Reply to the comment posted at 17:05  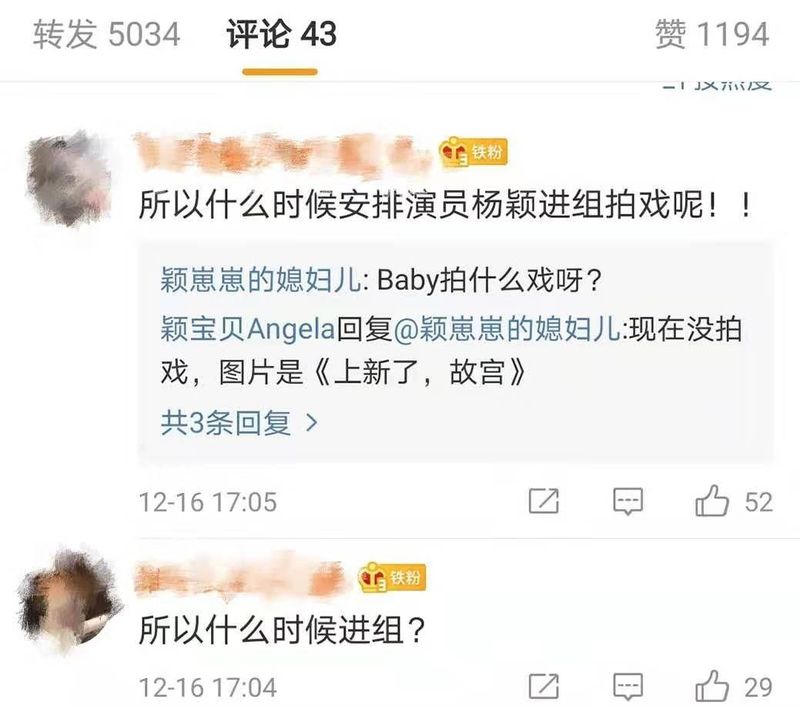click(627, 501)
